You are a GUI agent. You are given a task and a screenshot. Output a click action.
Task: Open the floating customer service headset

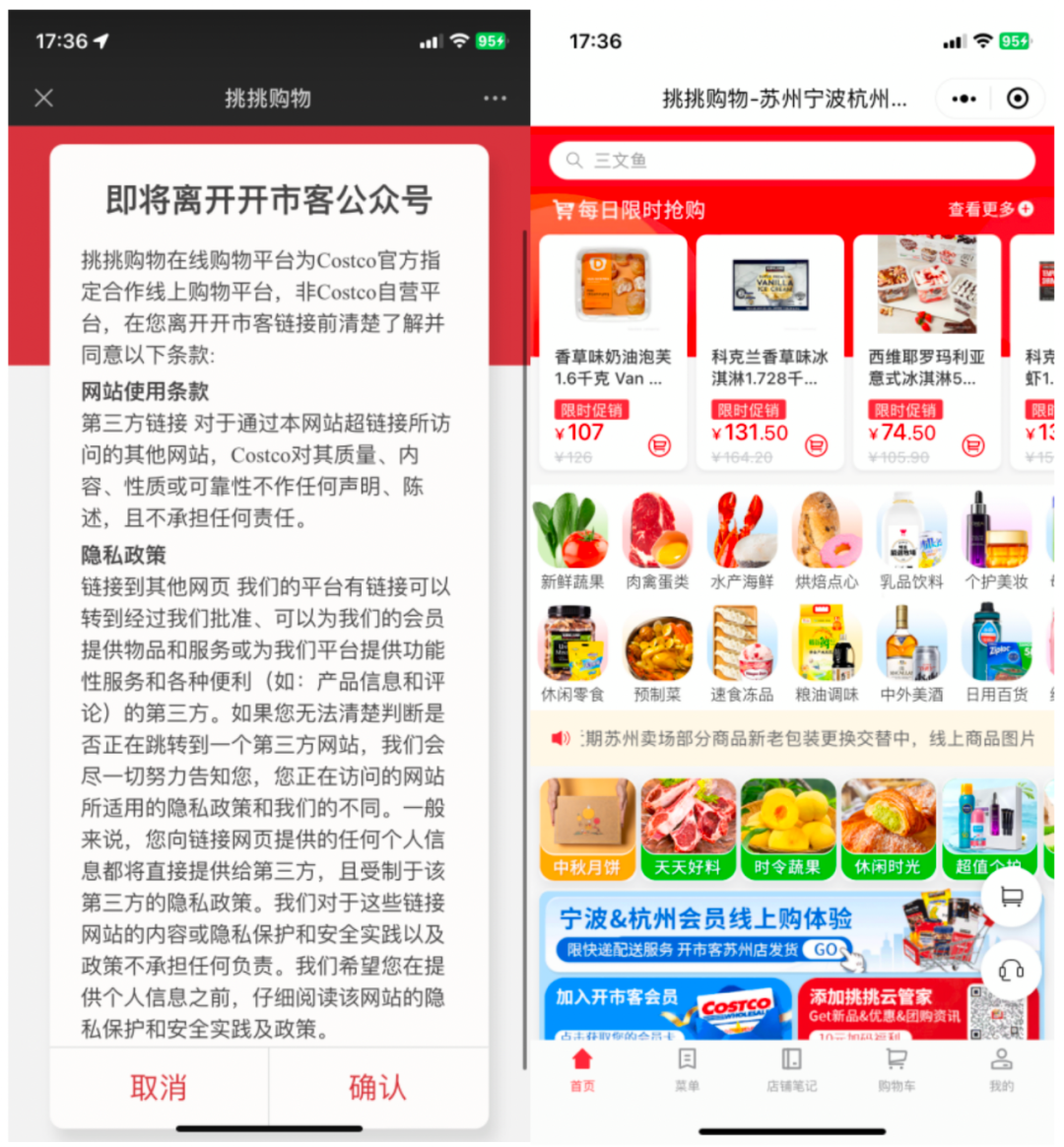pyautogui.click(x=1012, y=971)
